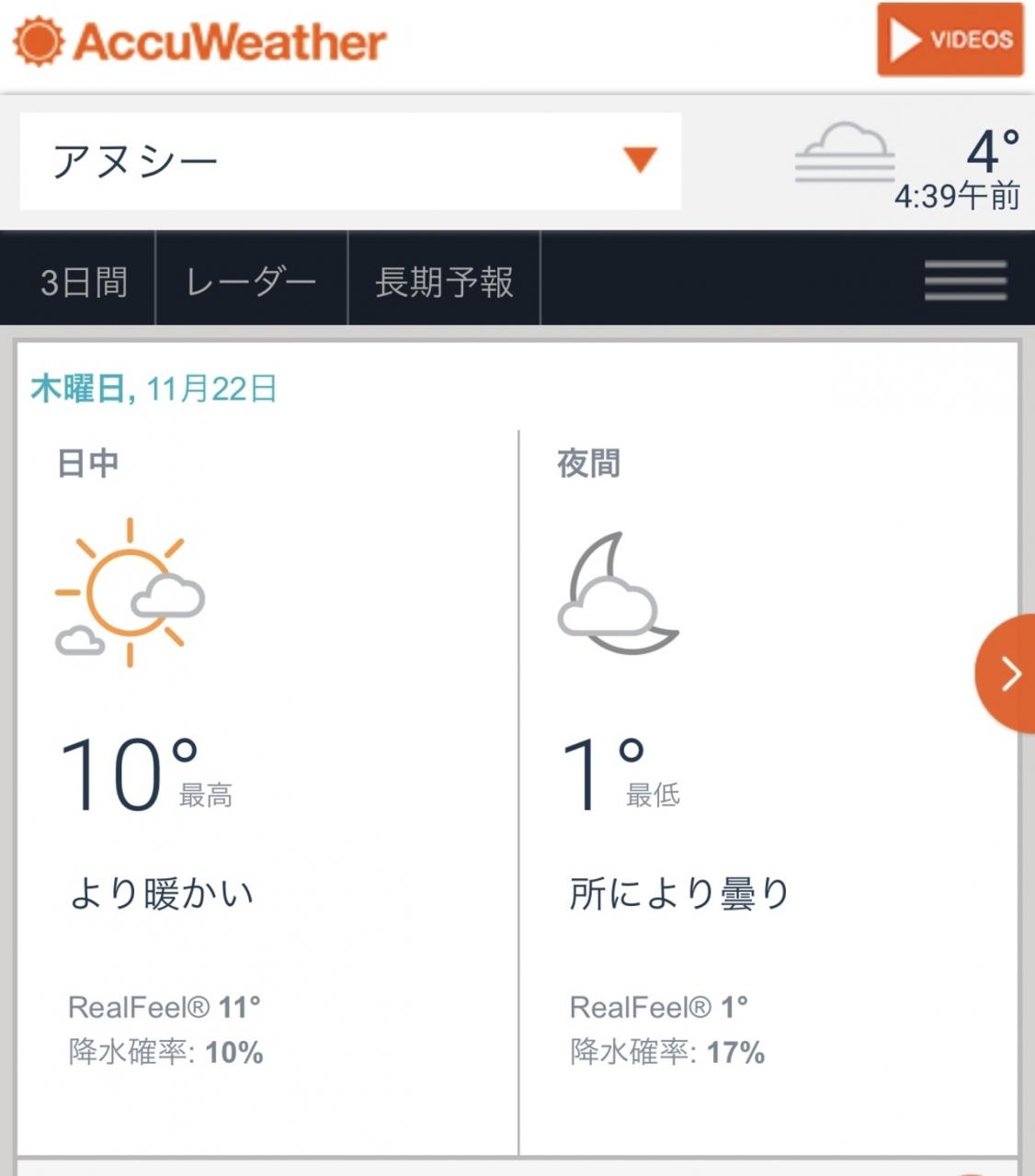Go to next day with orange arrow
Image resolution: width=1035 pixels, height=1176 pixels.
coord(1006,673)
